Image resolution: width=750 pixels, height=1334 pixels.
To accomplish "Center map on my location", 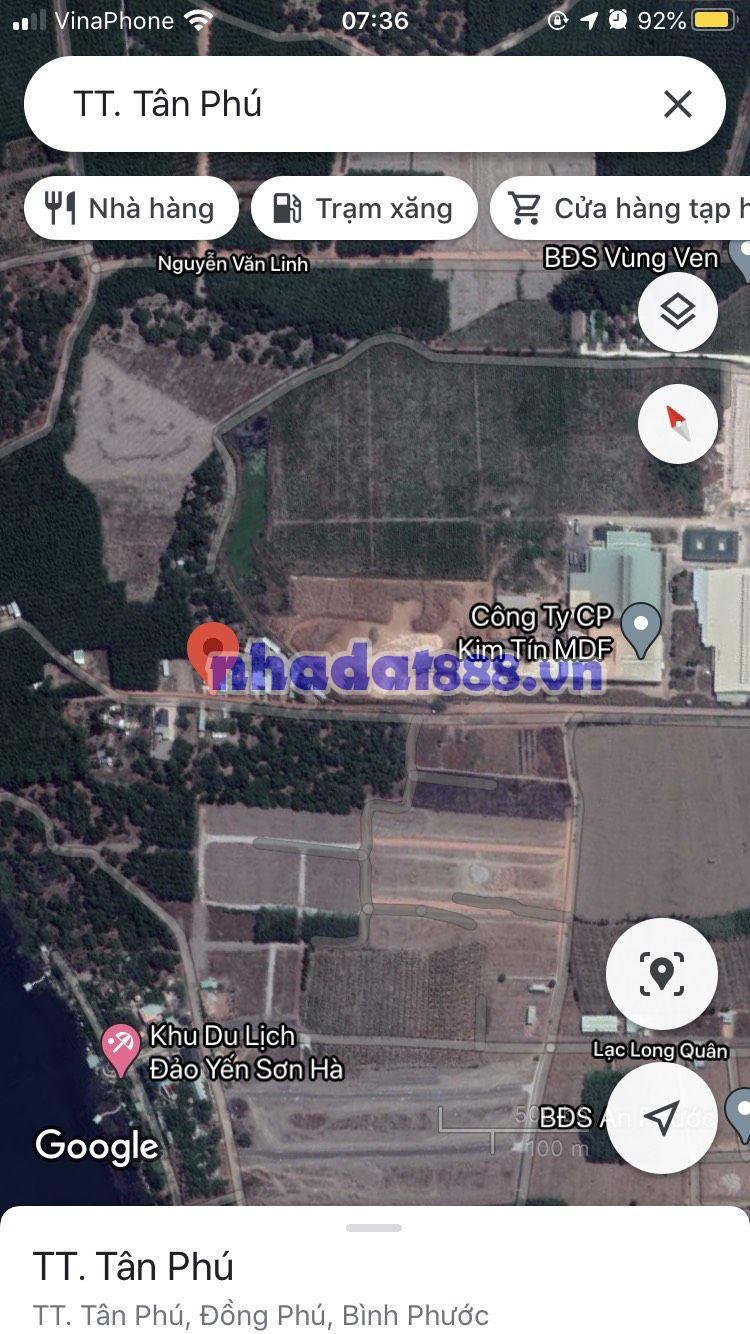I will pos(661,1117).
